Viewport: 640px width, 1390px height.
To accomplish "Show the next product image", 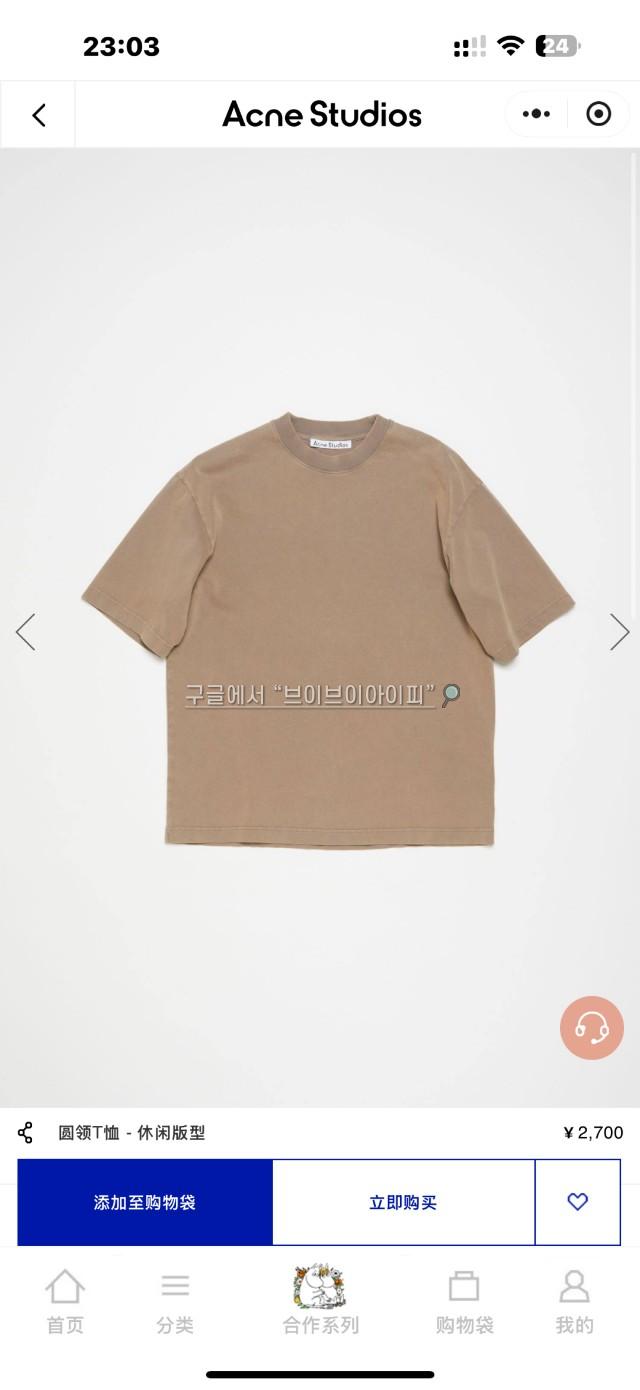I will click(619, 632).
